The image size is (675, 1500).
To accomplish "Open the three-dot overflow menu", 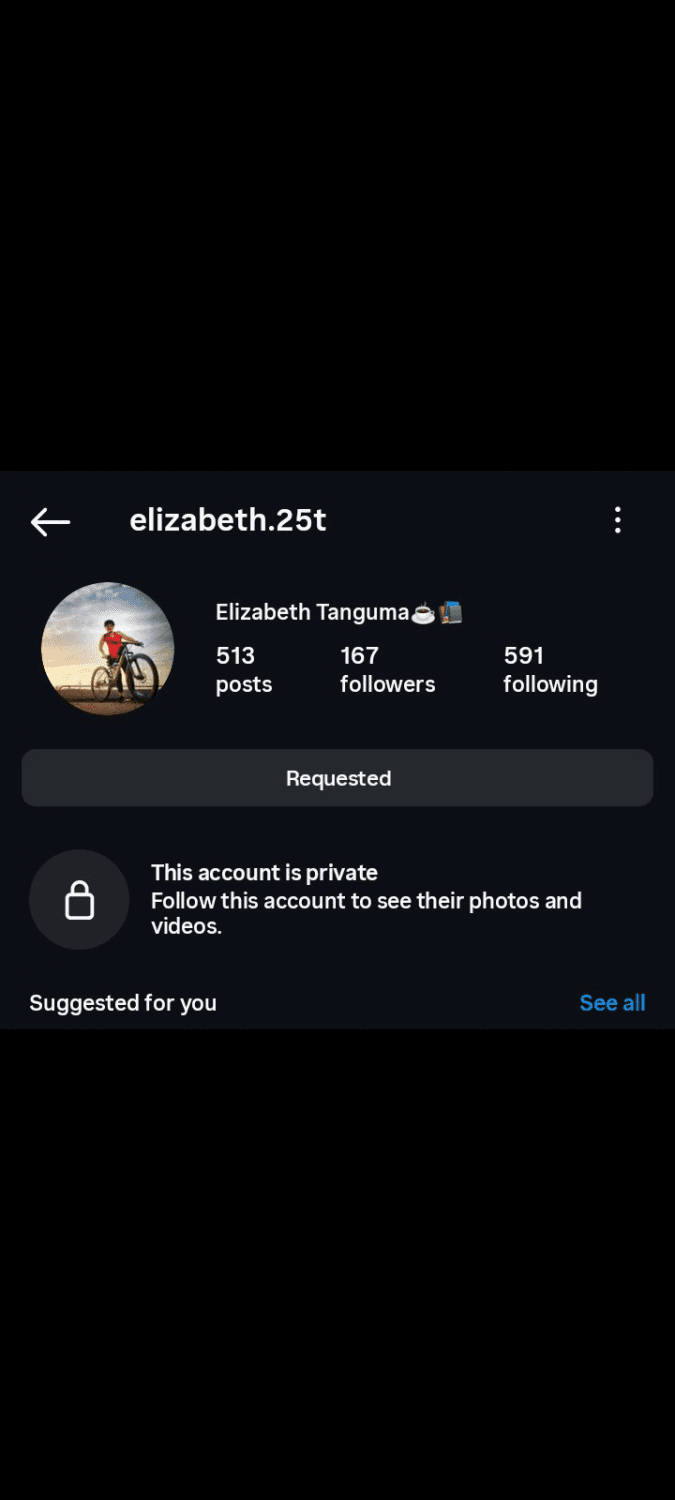I will [617, 520].
